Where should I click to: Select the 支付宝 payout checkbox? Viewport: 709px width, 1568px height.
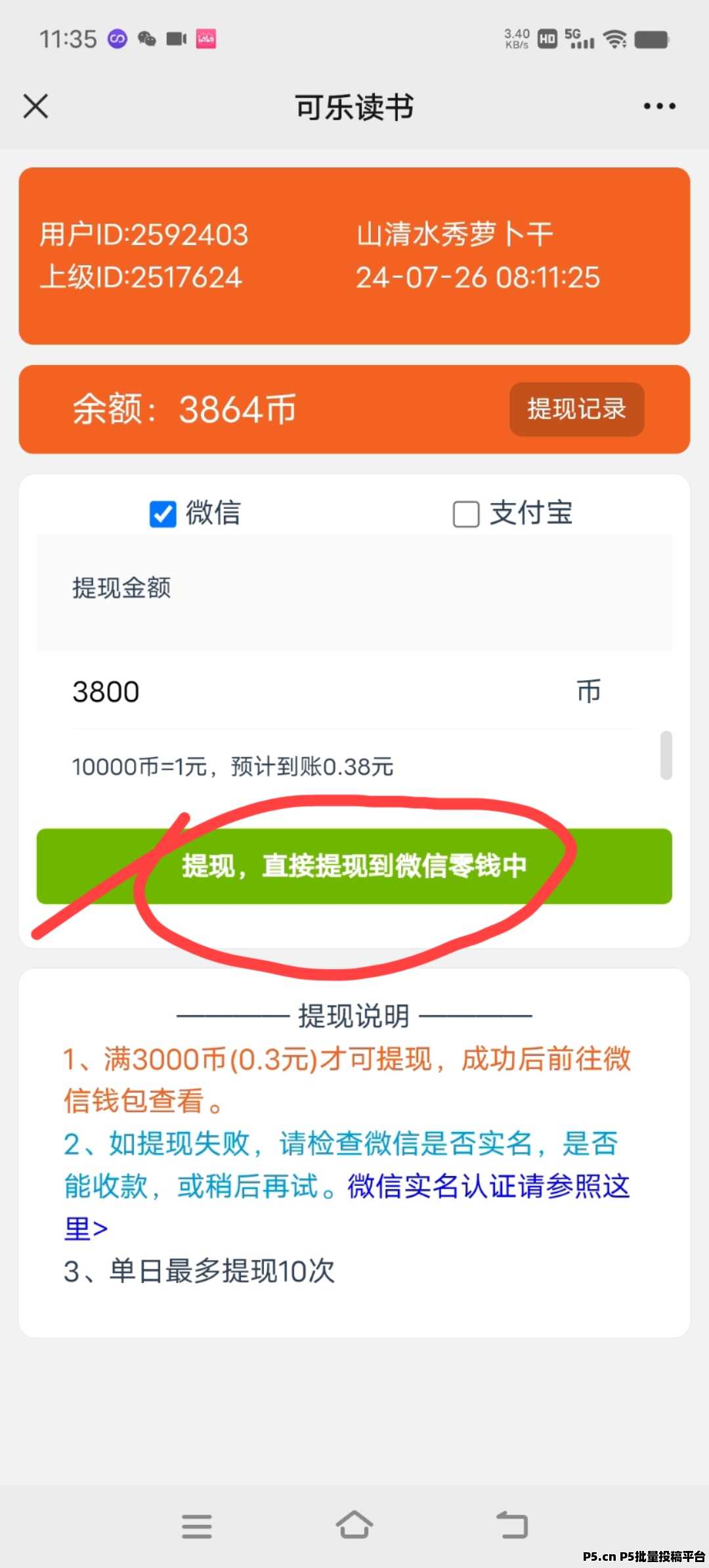point(466,514)
